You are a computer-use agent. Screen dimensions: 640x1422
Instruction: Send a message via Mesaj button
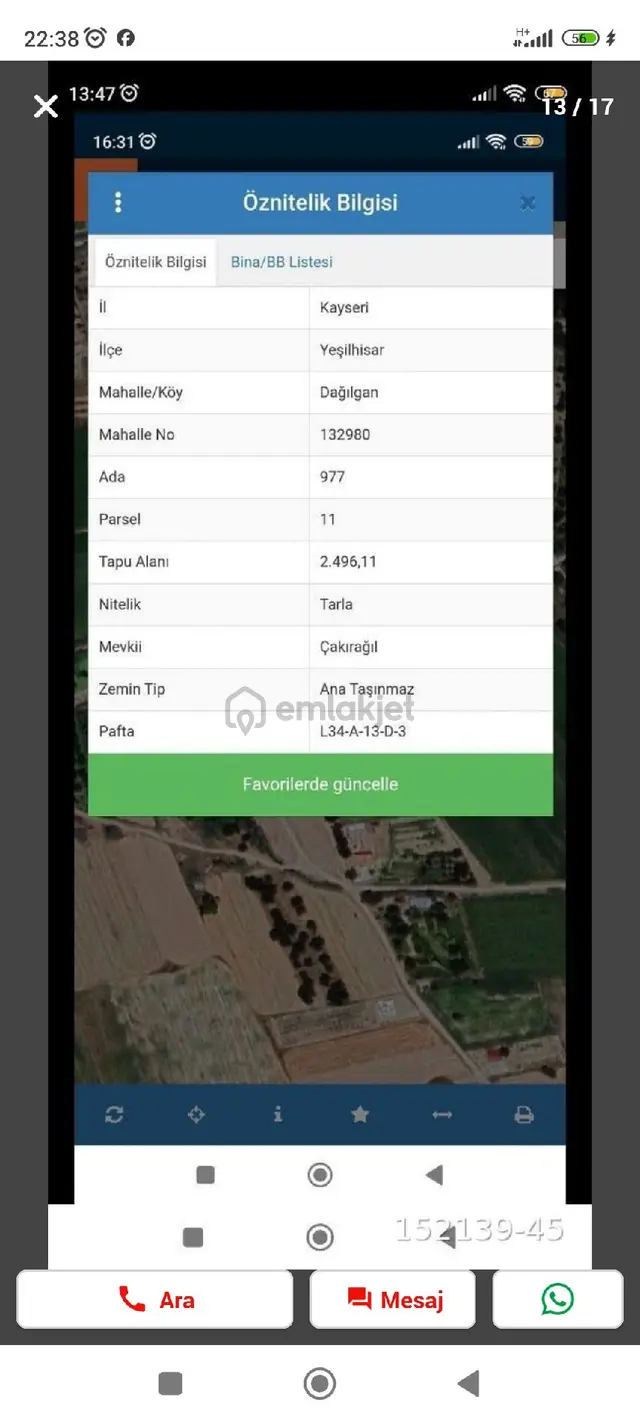pyautogui.click(x=393, y=1299)
